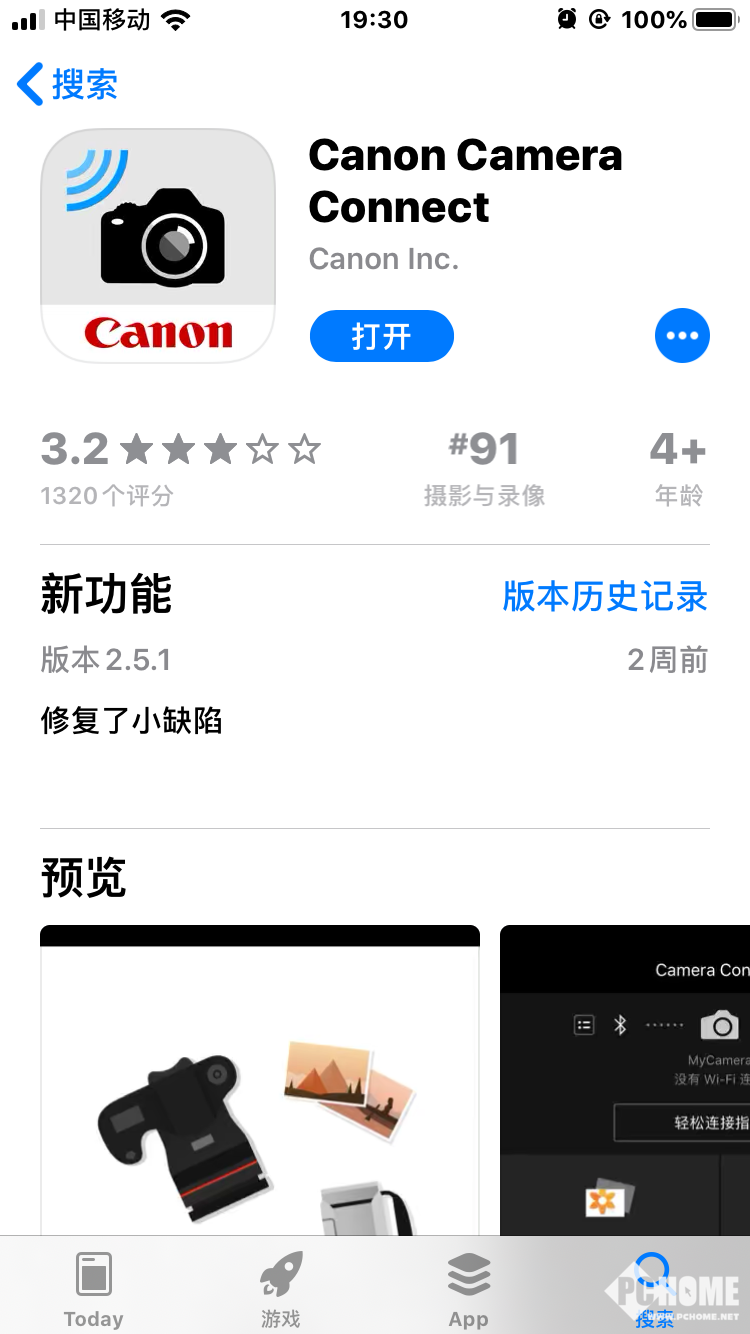
Task: View 版本历史记录 version history
Action: coord(605,597)
